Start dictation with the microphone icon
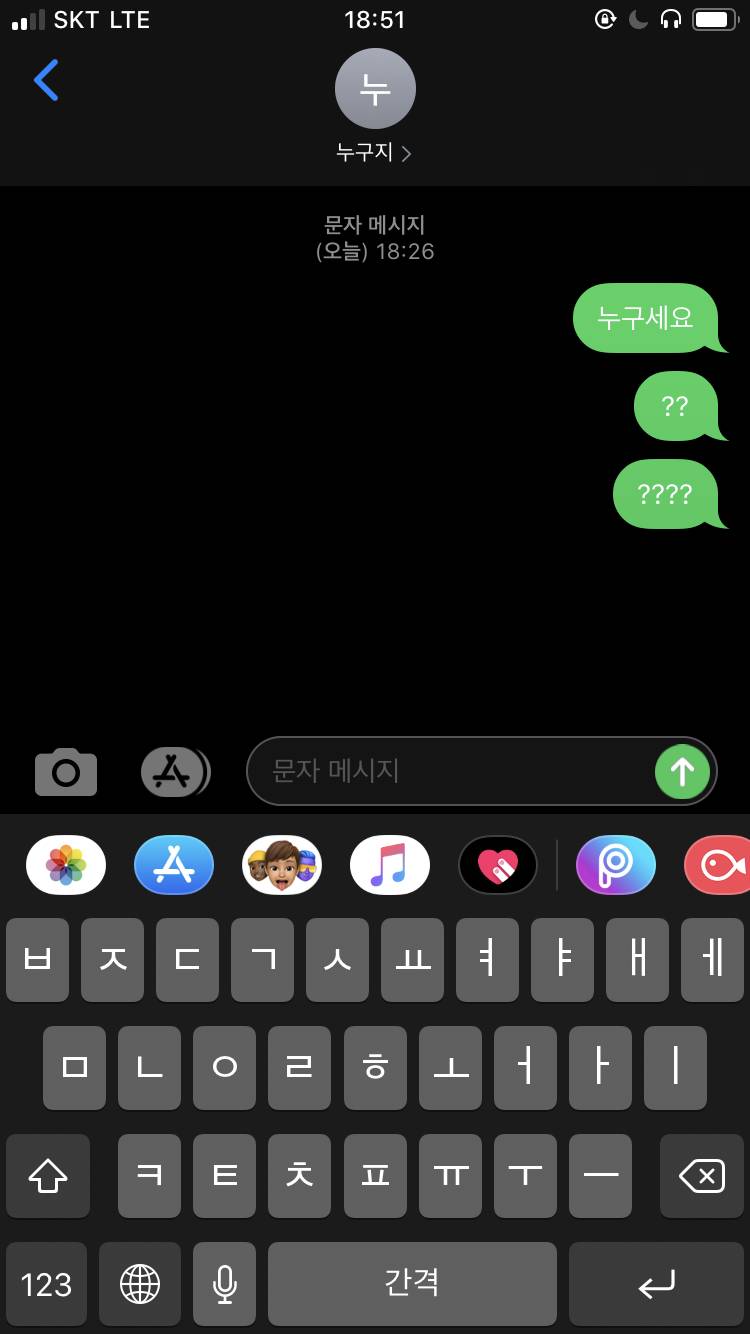 pos(224,1284)
